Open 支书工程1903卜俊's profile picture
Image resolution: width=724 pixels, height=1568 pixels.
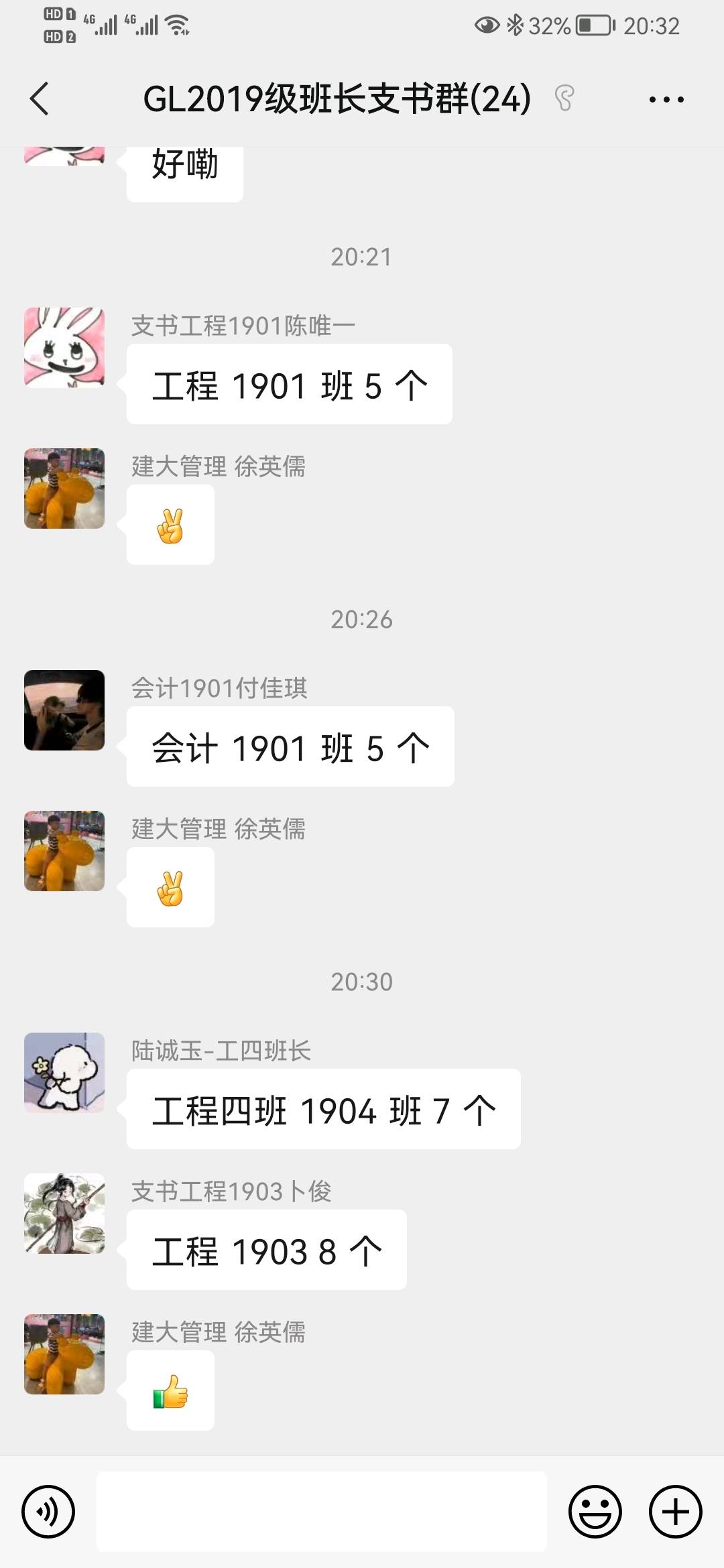[x=64, y=1214]
